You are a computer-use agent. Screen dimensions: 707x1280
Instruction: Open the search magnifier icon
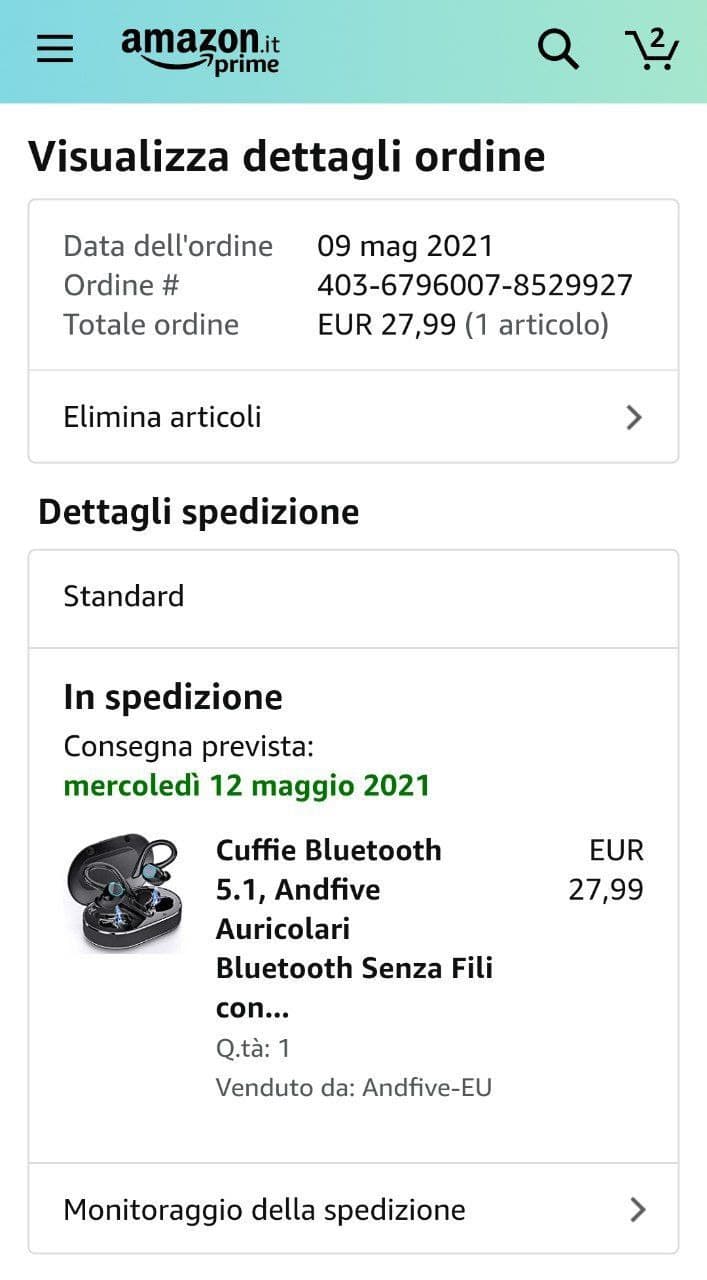tap(558, 48)
